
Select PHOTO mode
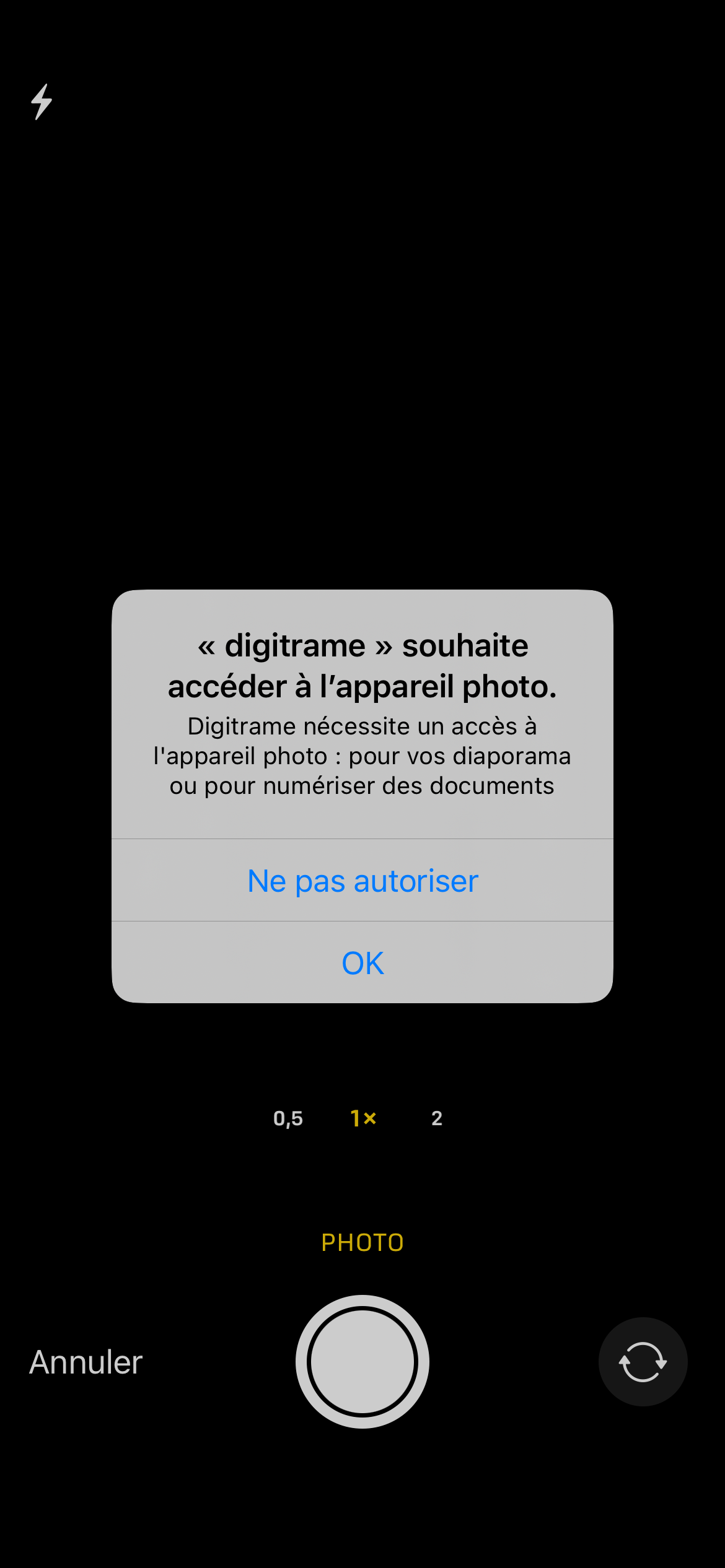point(362,1243)
